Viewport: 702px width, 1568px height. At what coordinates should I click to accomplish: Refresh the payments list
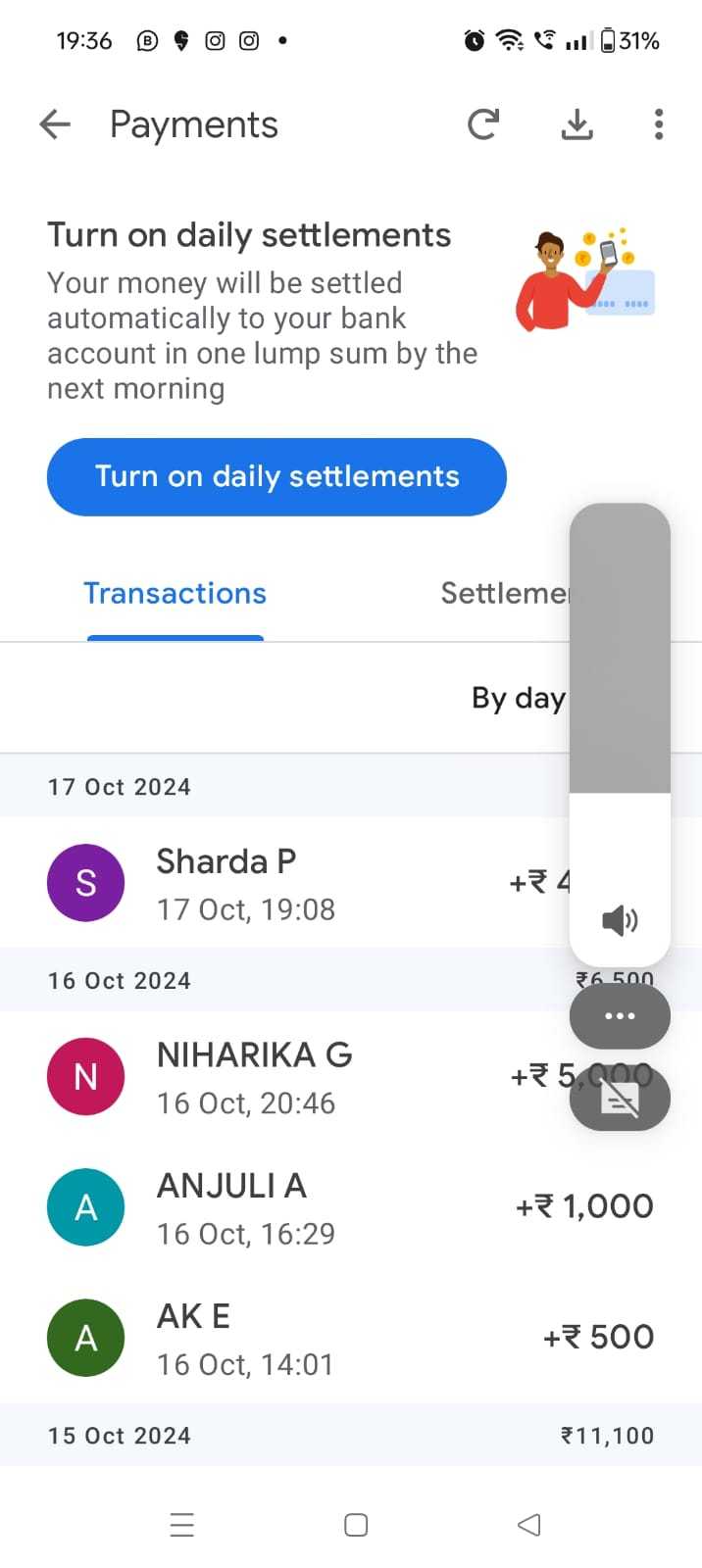tap(482, 124)
